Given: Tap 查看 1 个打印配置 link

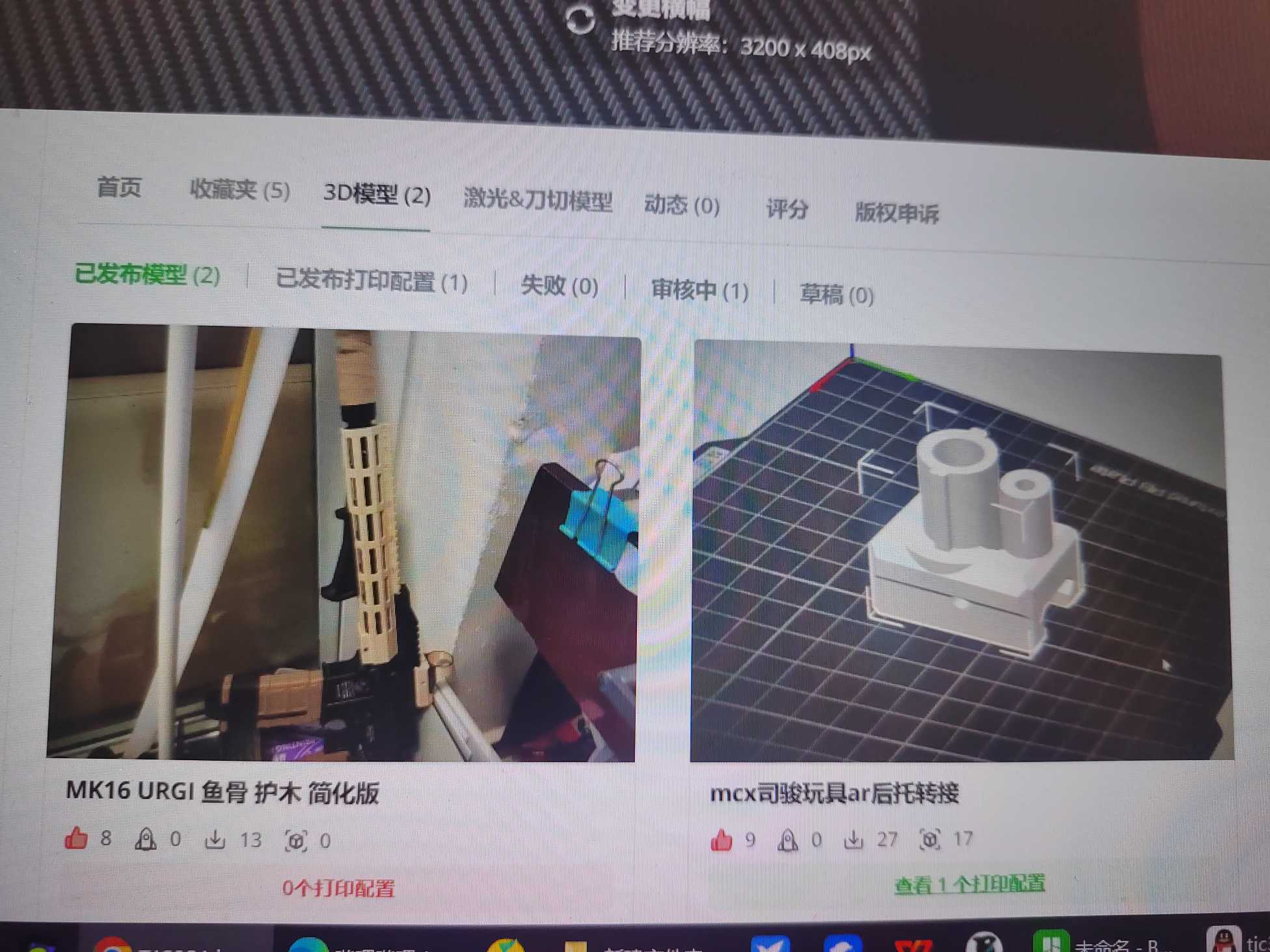Looking at the screenshot, I should click(969, 884).
